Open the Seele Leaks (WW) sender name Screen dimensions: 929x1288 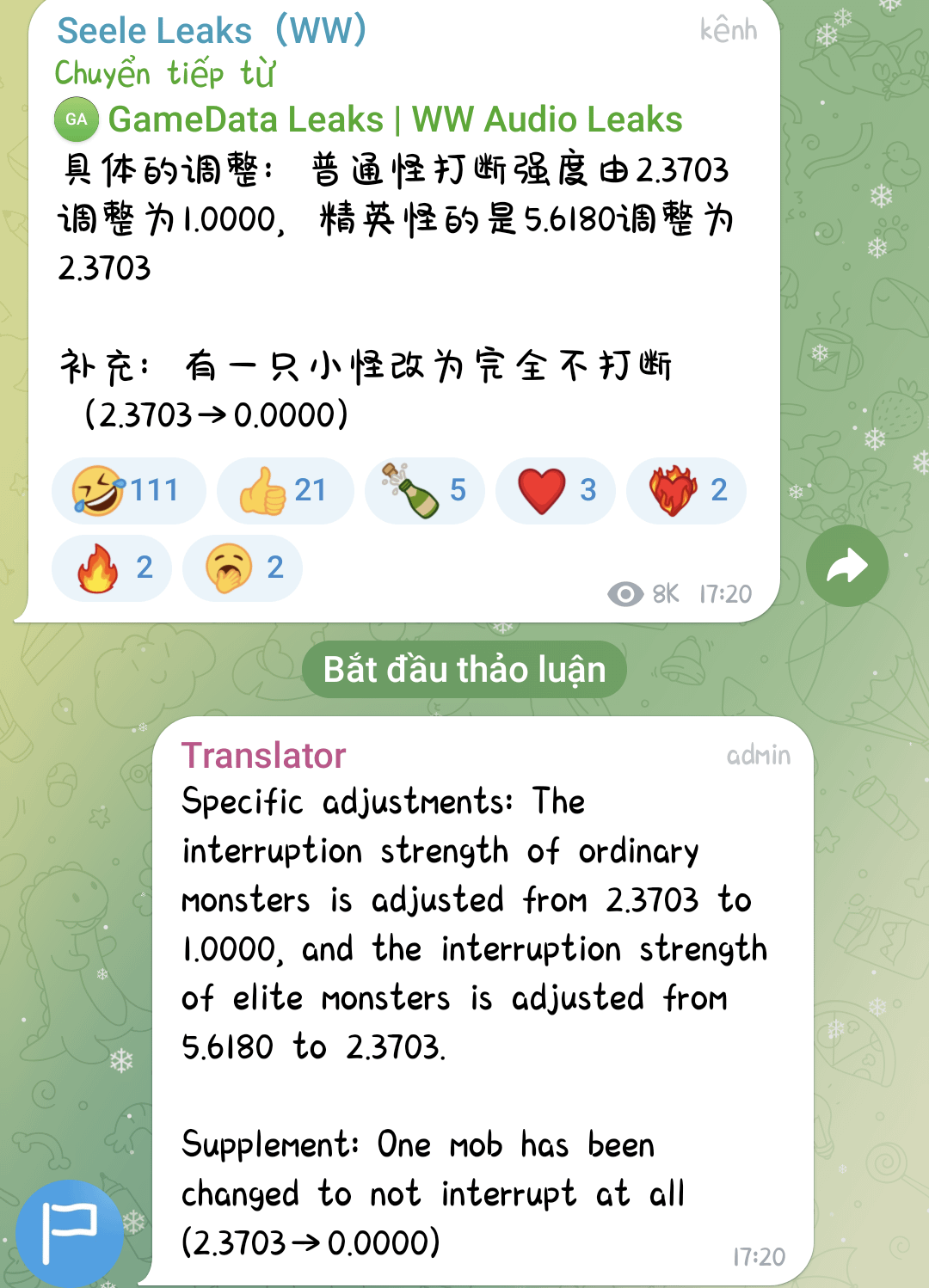212,32
